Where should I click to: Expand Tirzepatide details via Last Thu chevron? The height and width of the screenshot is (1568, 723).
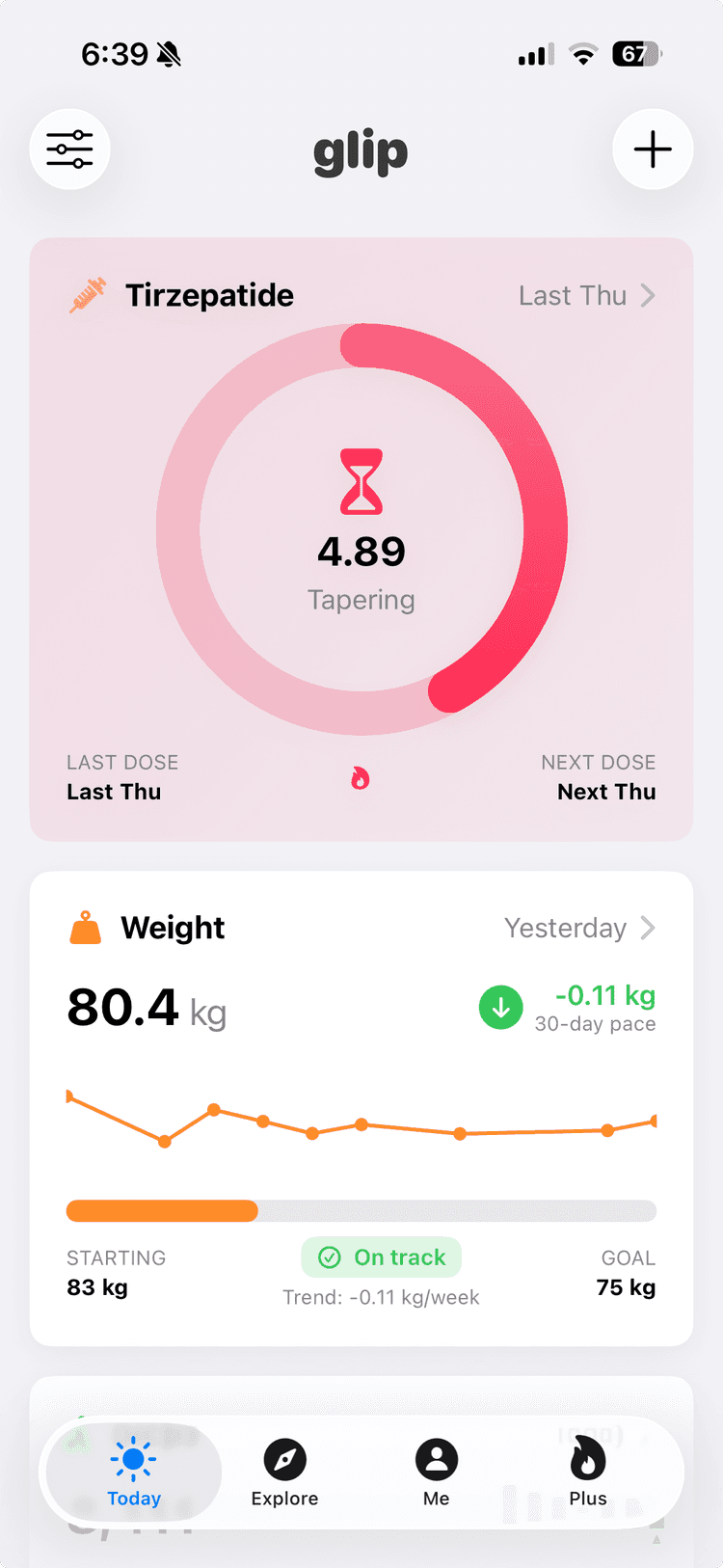tap(649, 295)
